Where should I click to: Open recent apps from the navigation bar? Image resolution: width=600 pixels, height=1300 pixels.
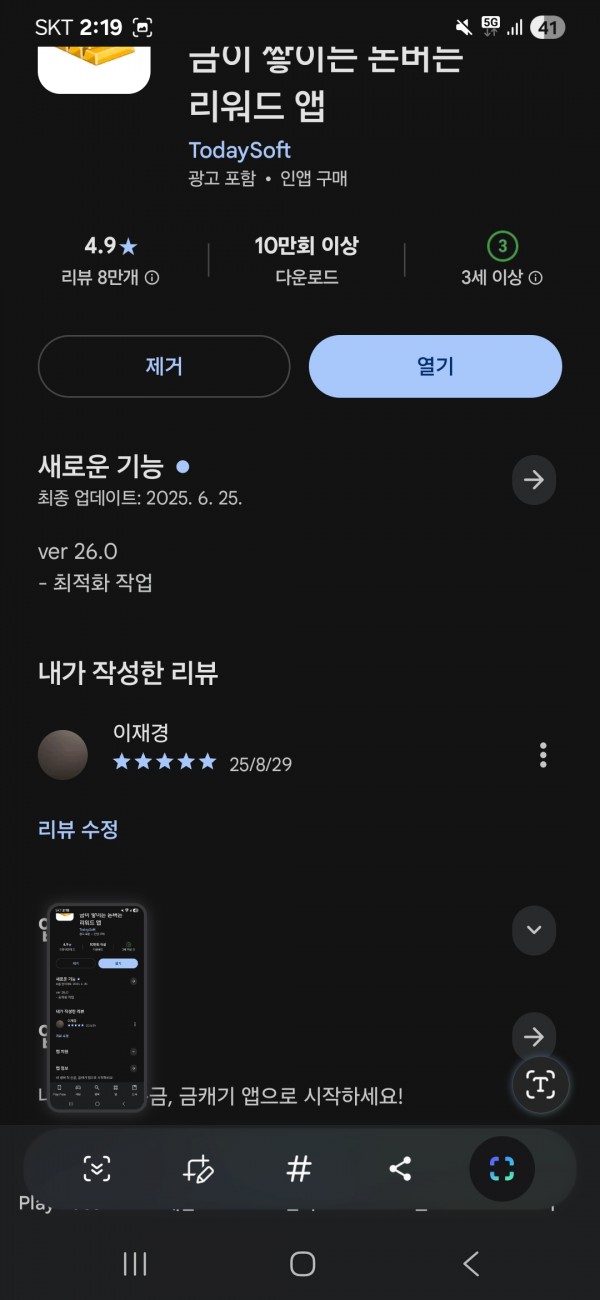[135, 1264]
